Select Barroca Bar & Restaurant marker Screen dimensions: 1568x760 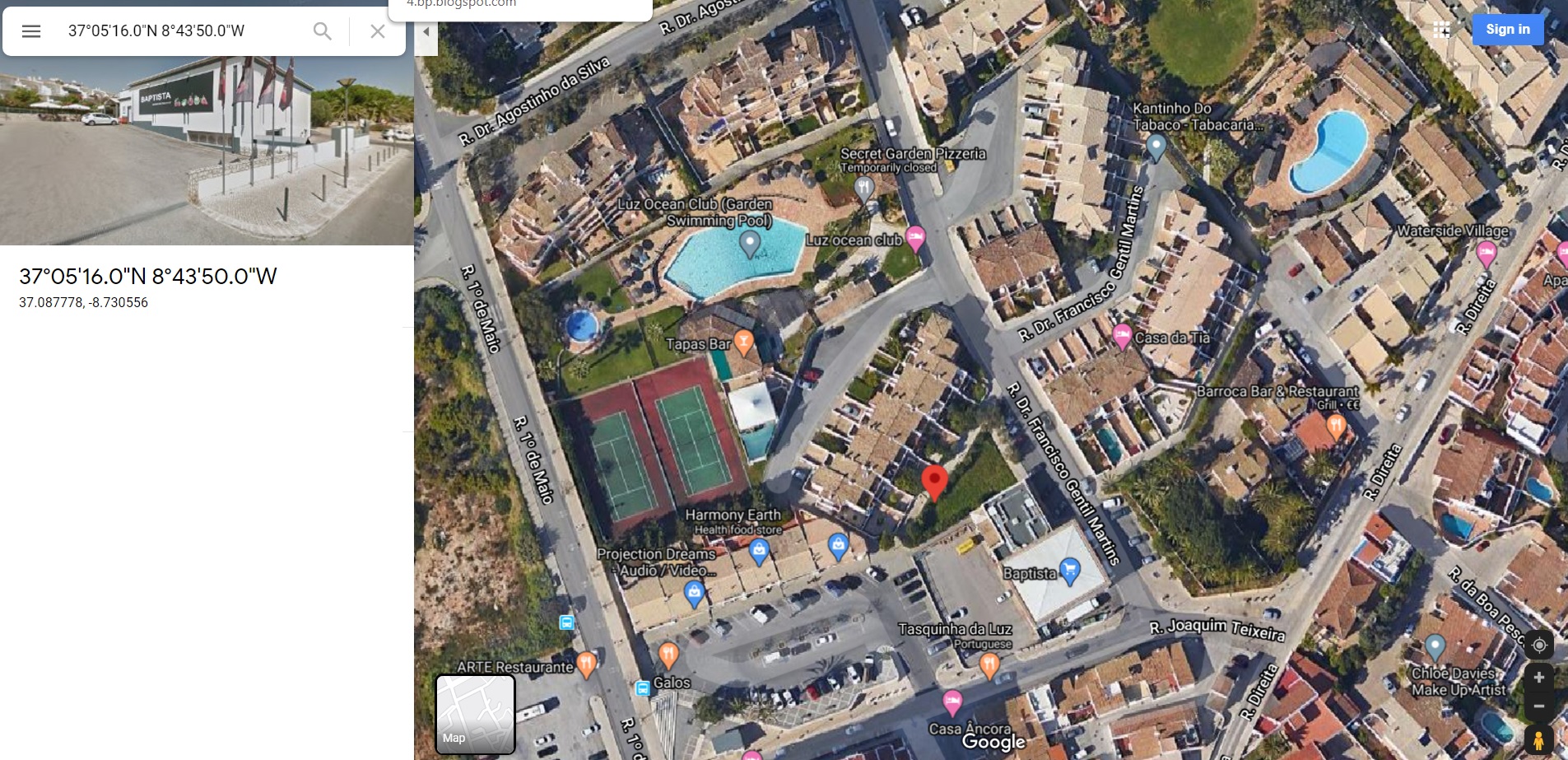(x=1335, y=425)
